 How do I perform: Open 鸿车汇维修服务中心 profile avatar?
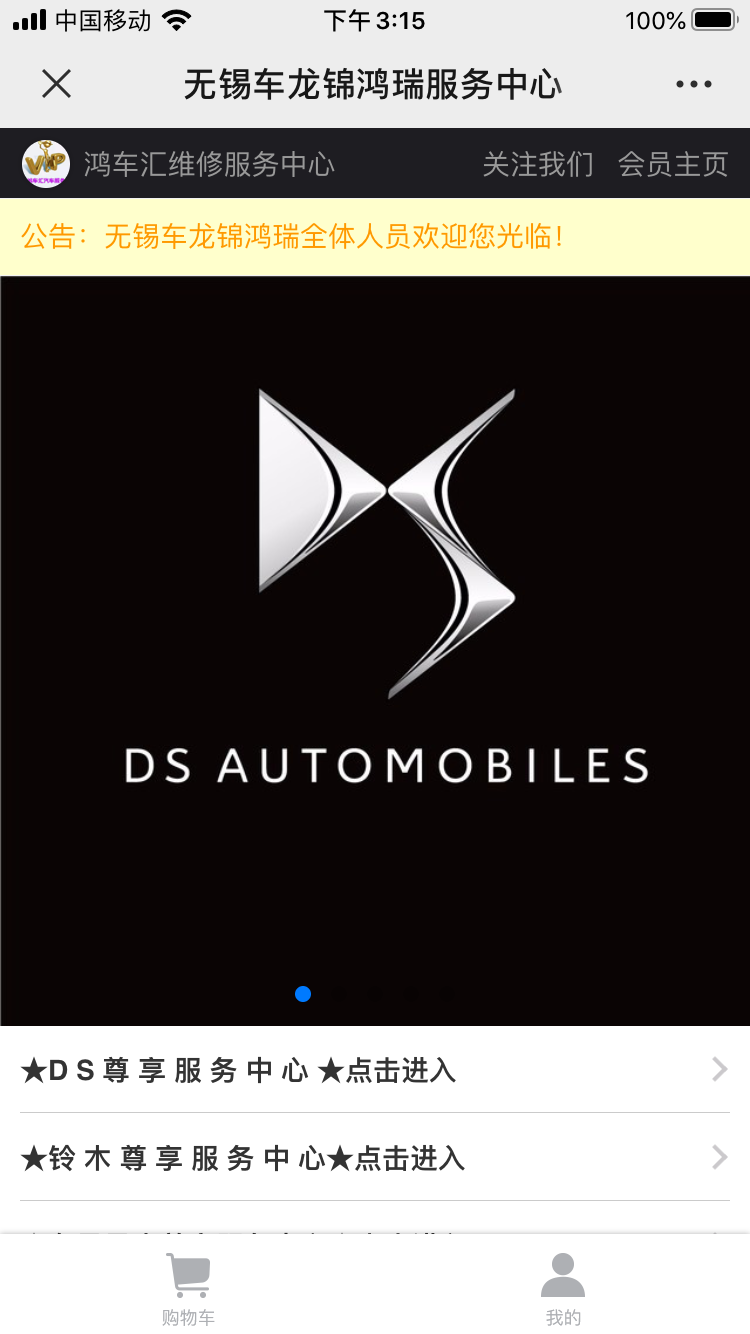pyautogui.click(x=46, y=164)
